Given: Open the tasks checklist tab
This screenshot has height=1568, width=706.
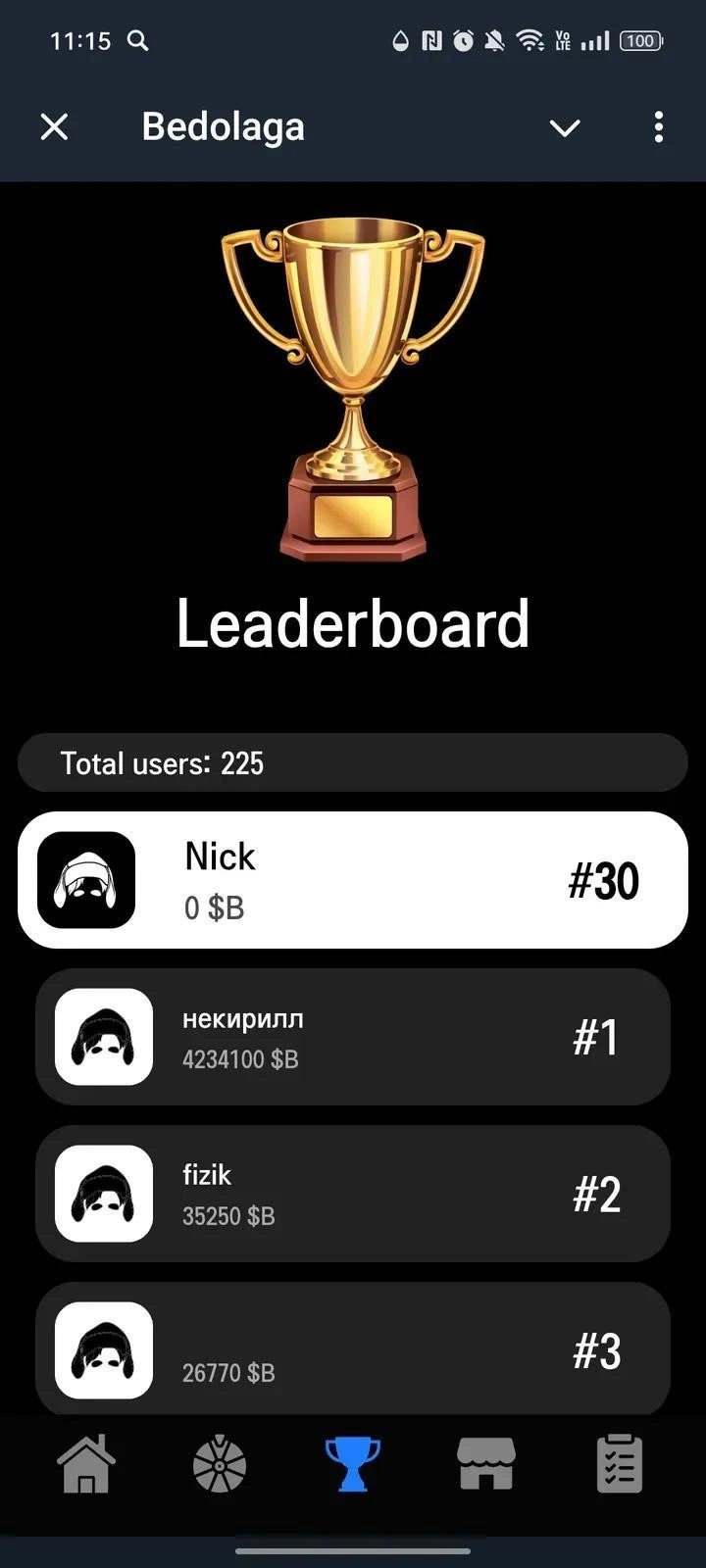Looking at the screenshot, I should pyautogui.click(x=620, y=1465).
